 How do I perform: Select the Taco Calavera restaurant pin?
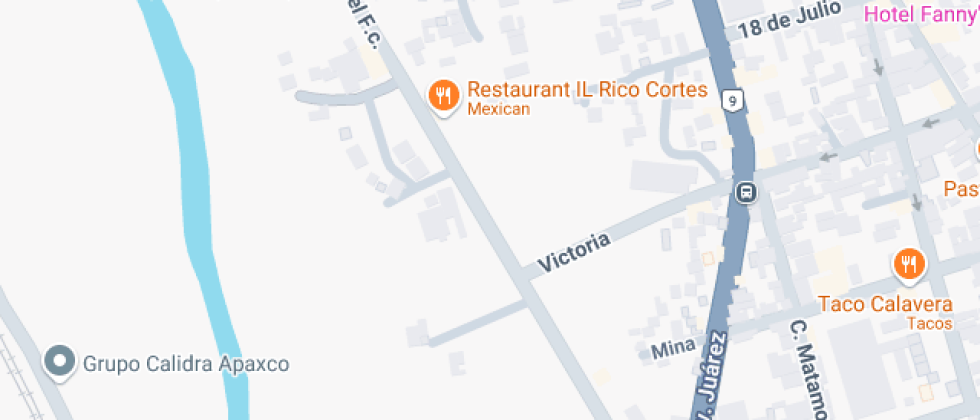(908, 265)
